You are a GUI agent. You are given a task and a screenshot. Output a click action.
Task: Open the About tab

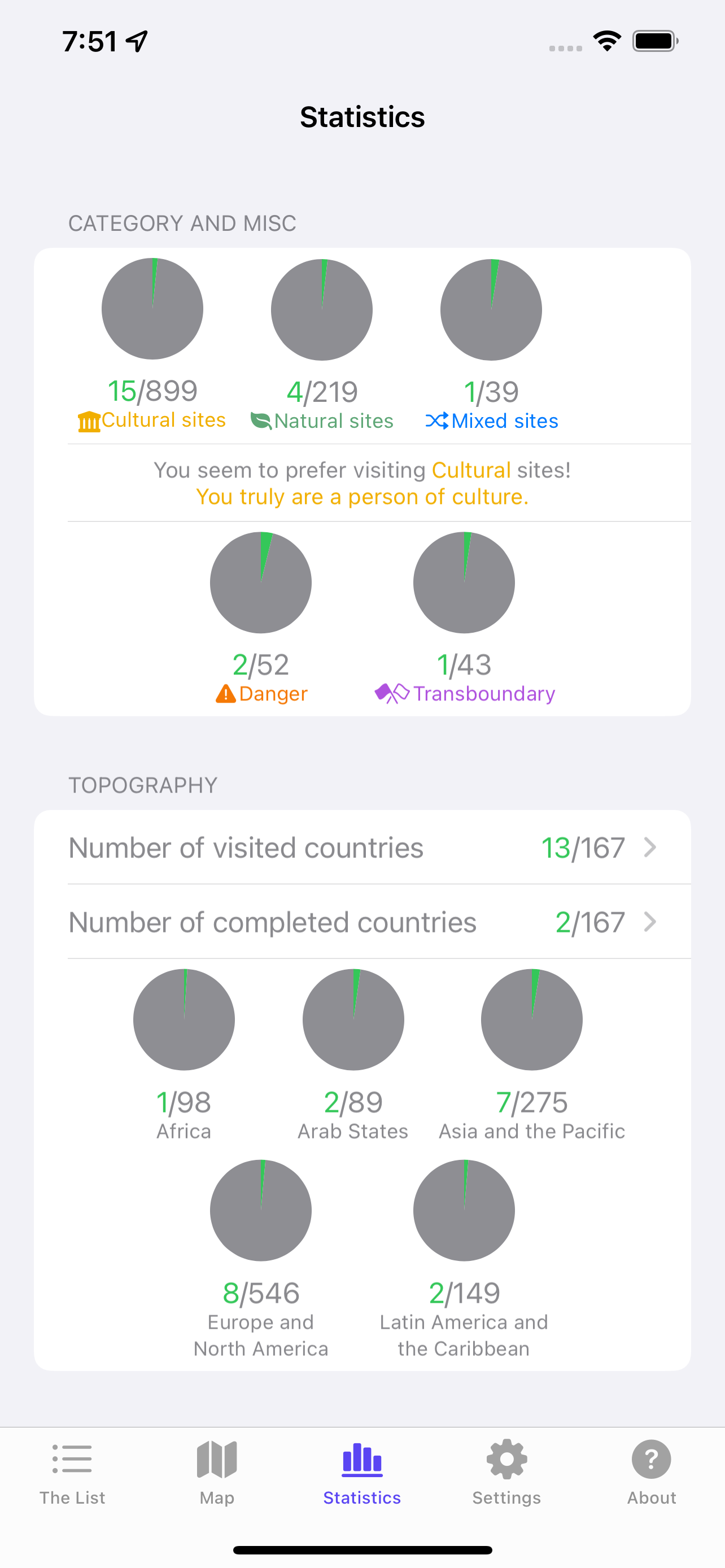652,1473
